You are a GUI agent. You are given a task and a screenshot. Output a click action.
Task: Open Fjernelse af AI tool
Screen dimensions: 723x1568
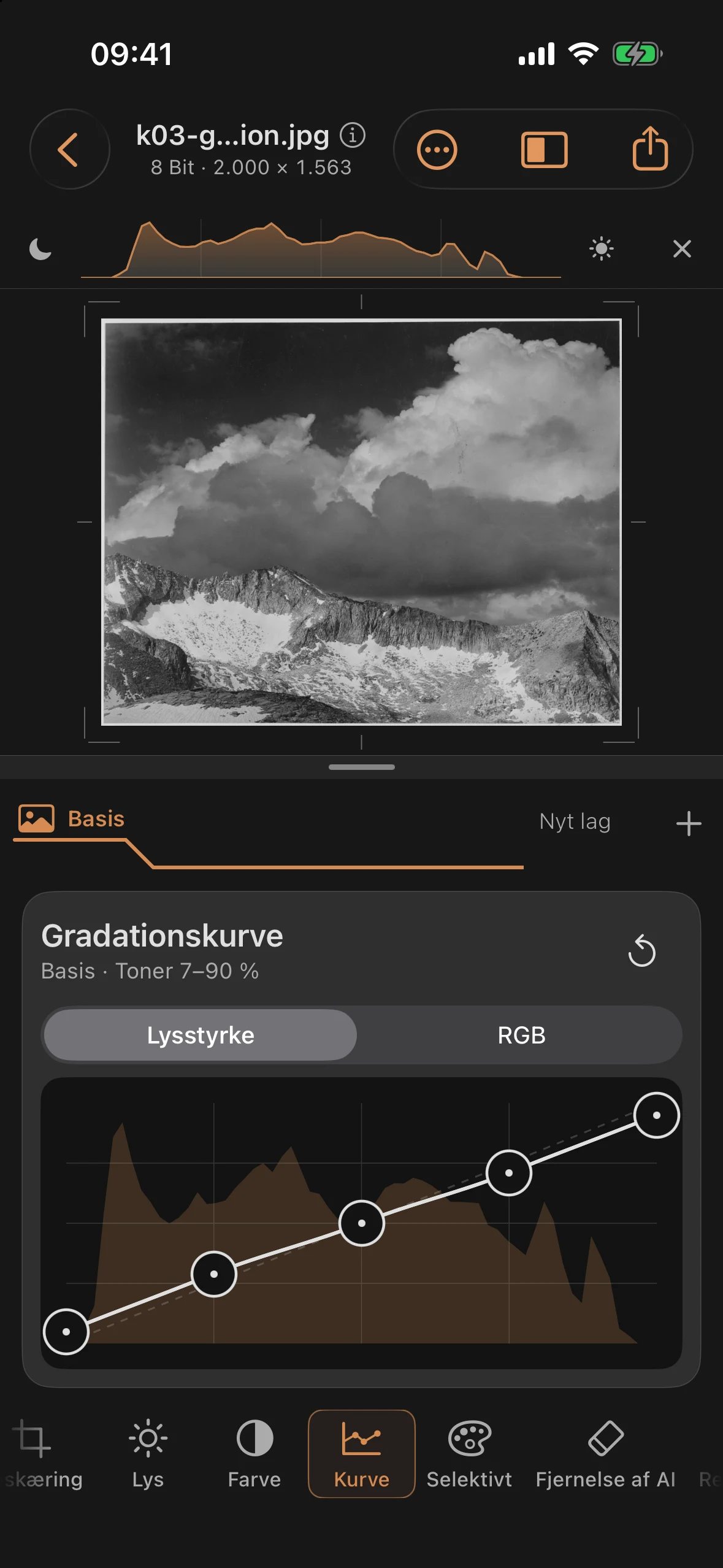click(x=605, y=1454)
